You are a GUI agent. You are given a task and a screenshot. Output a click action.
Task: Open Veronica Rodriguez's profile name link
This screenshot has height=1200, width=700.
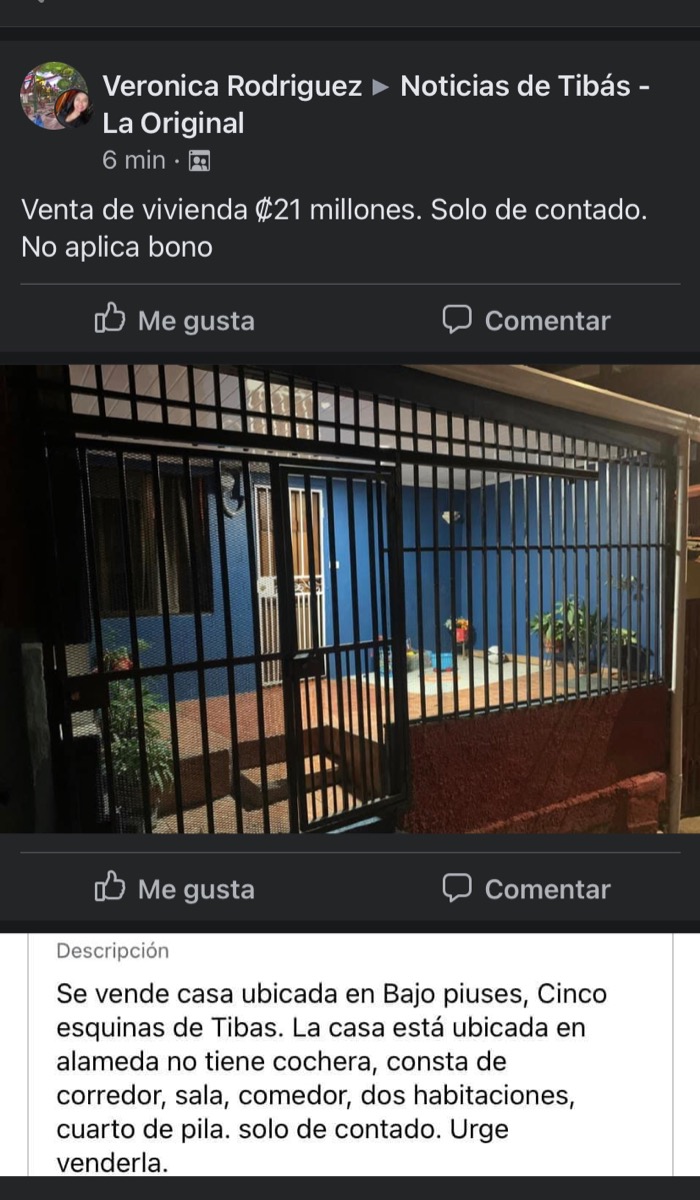[x=232, y=87]
